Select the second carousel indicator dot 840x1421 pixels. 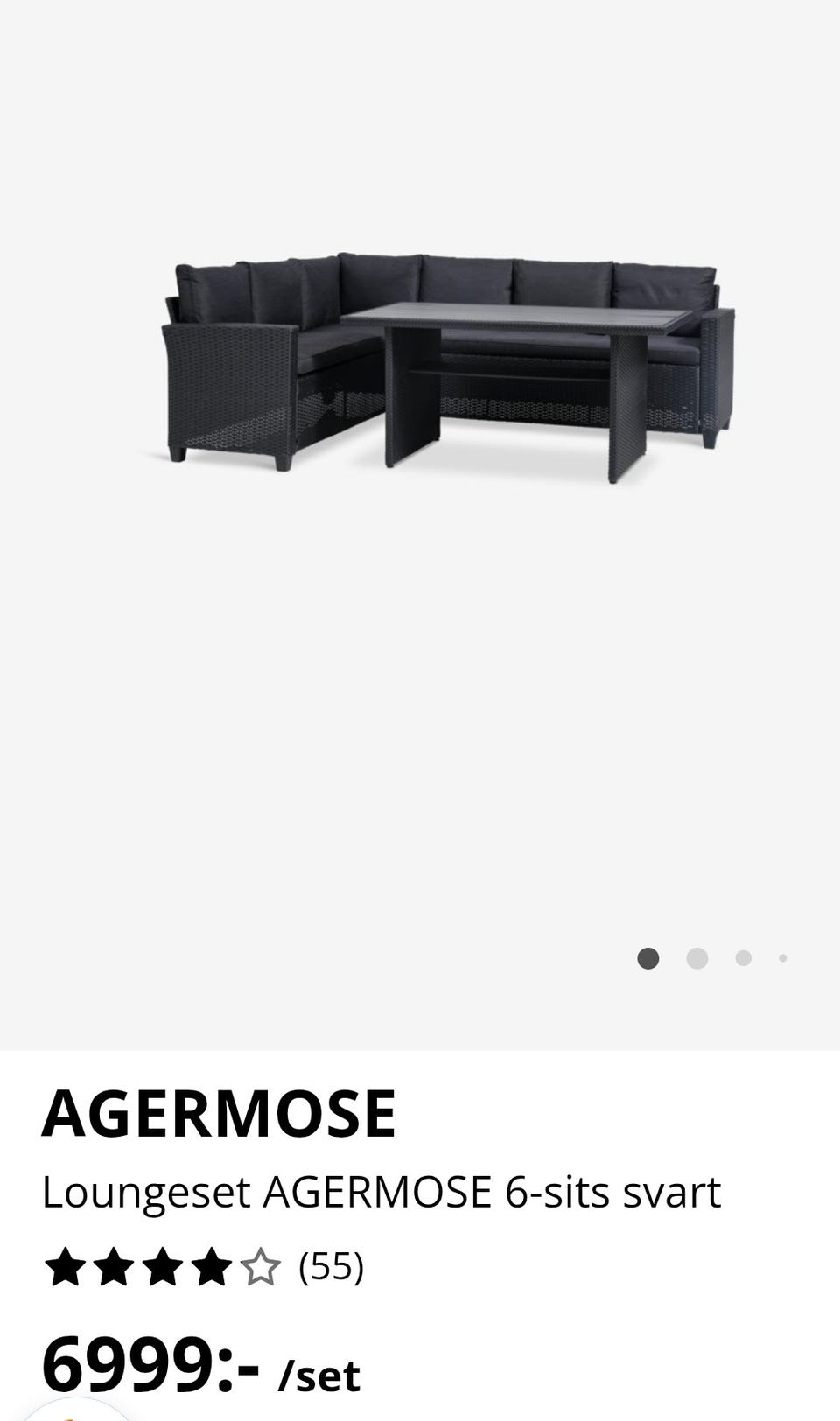coord(696,959)
